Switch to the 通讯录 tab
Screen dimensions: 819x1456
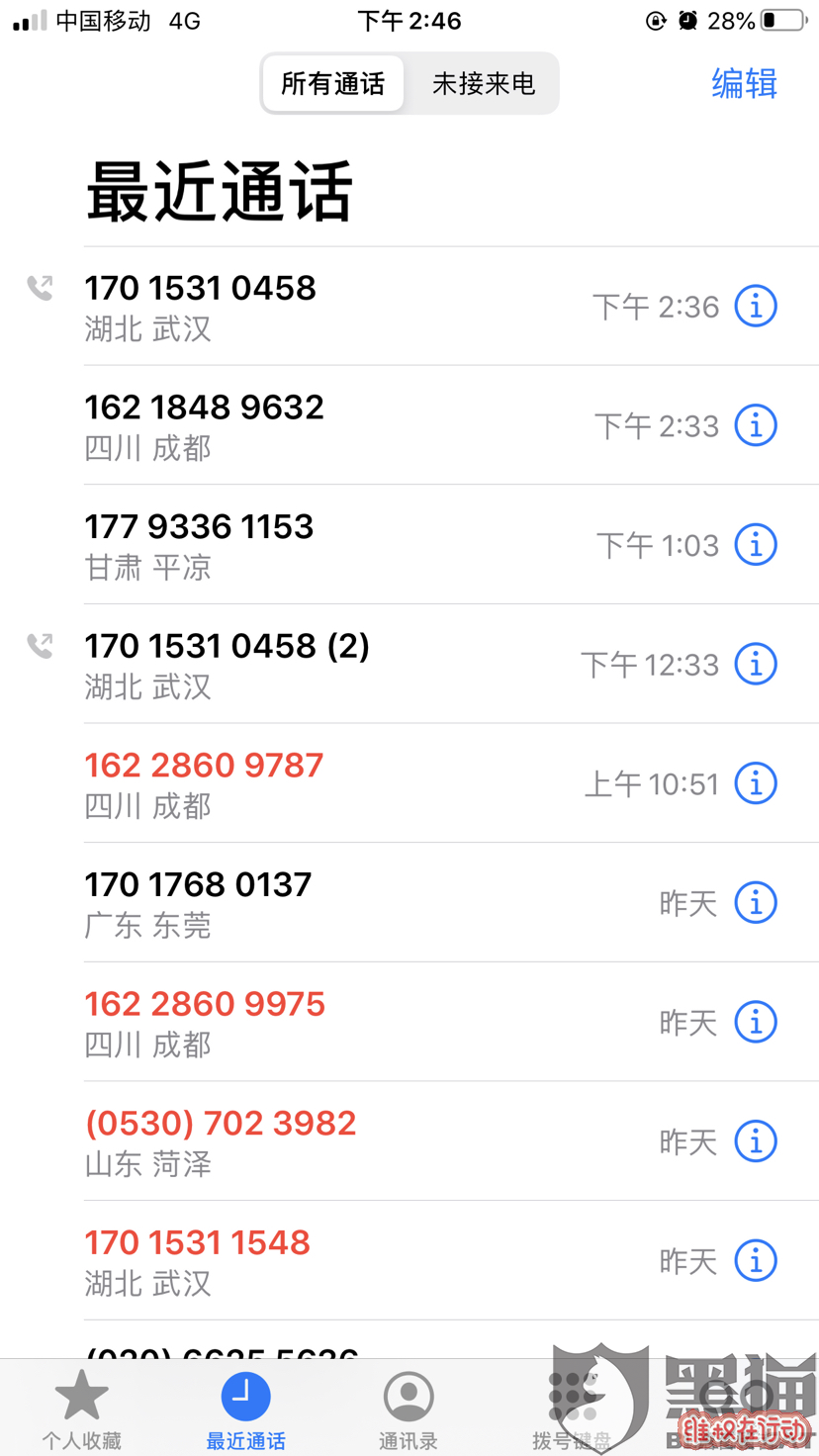click(x=409, y=1409)
